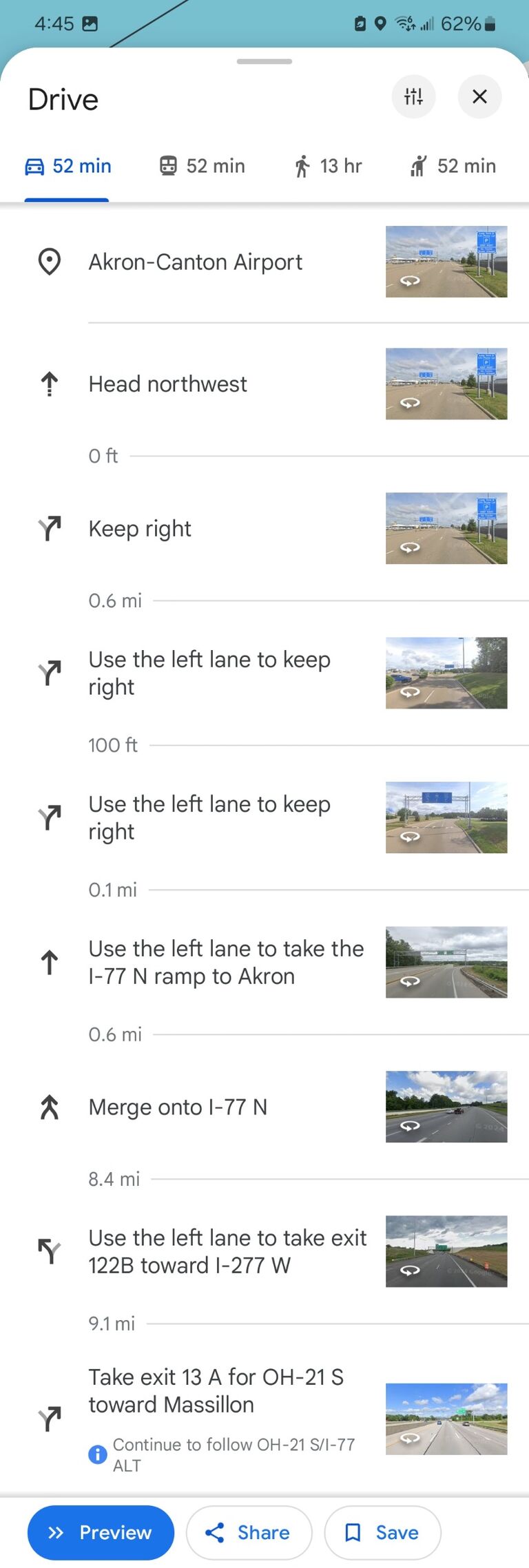Select the walking 13 hr tab
This screenshot has width=529, height=1568.
[328, 166]
